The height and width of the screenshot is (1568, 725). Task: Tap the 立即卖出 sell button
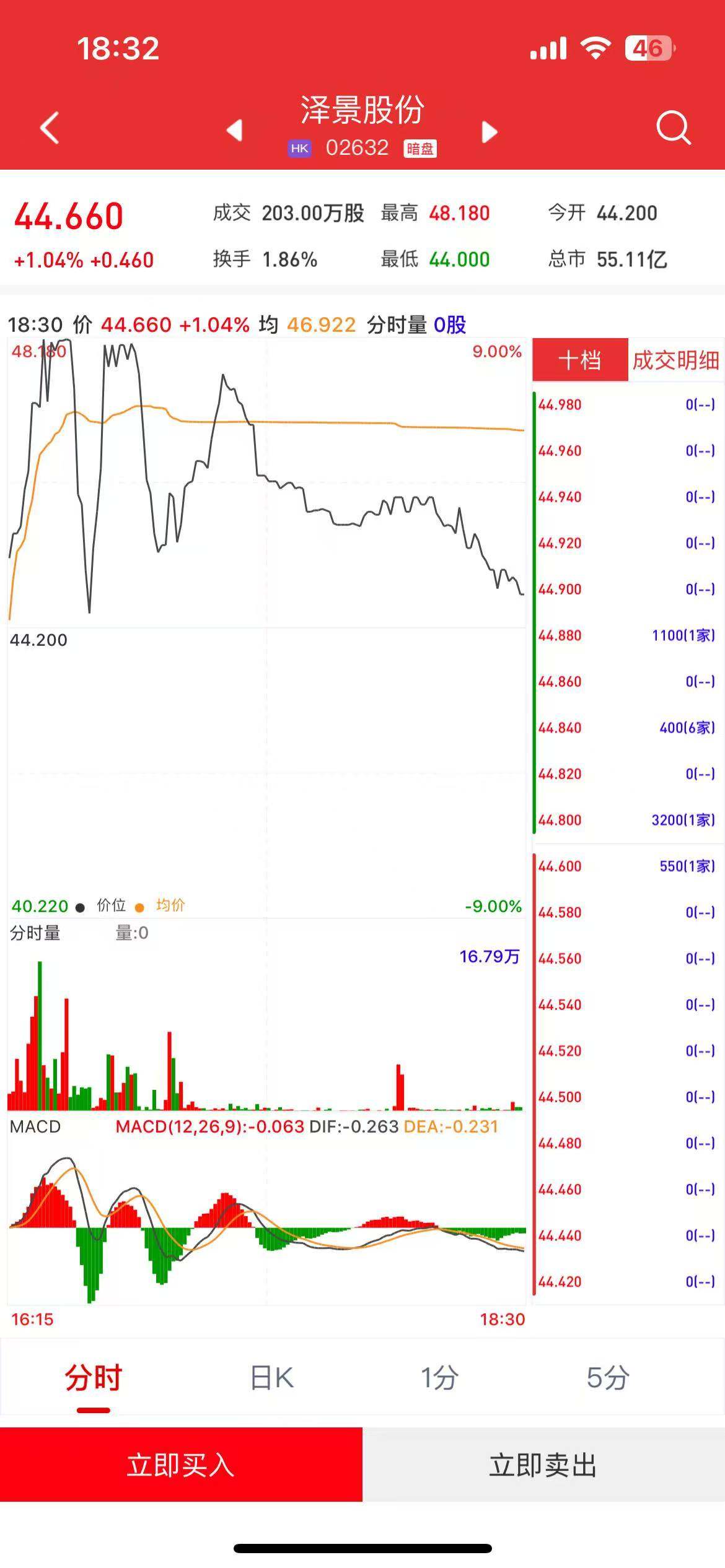point(543,1465)
